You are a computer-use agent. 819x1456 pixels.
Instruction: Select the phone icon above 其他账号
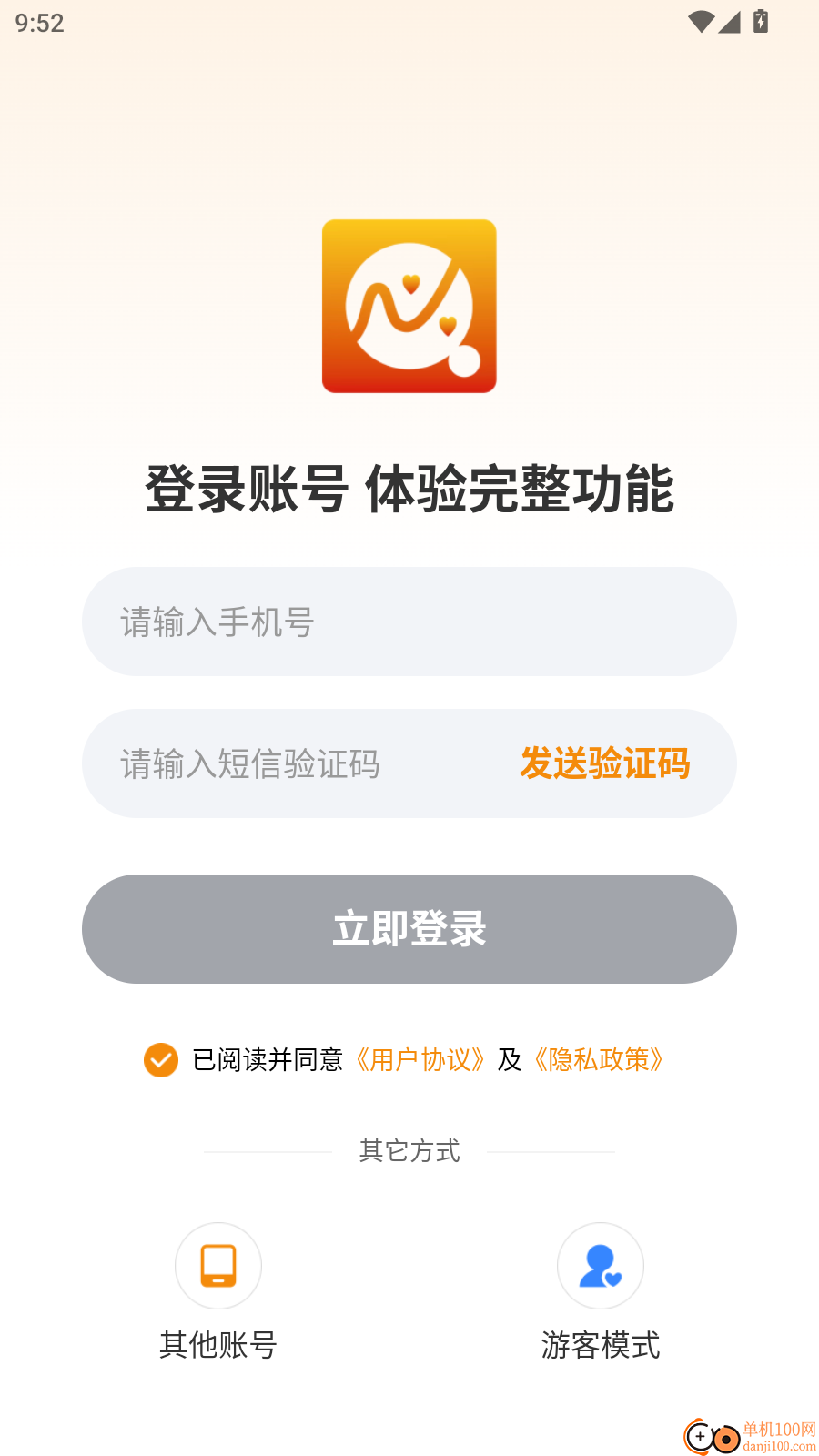click(218, 1266)
